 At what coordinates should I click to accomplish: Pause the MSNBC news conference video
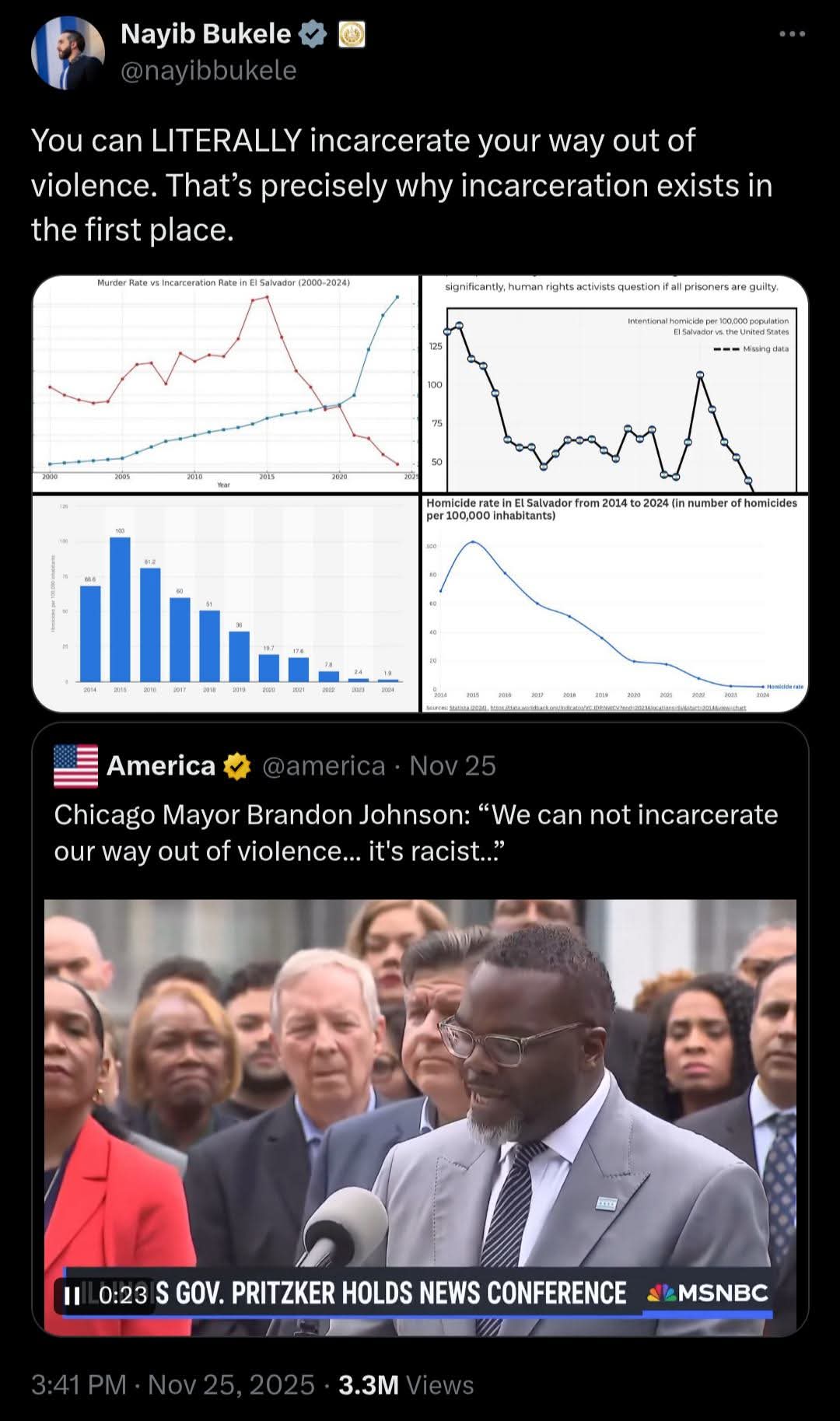pos(72,1295)
